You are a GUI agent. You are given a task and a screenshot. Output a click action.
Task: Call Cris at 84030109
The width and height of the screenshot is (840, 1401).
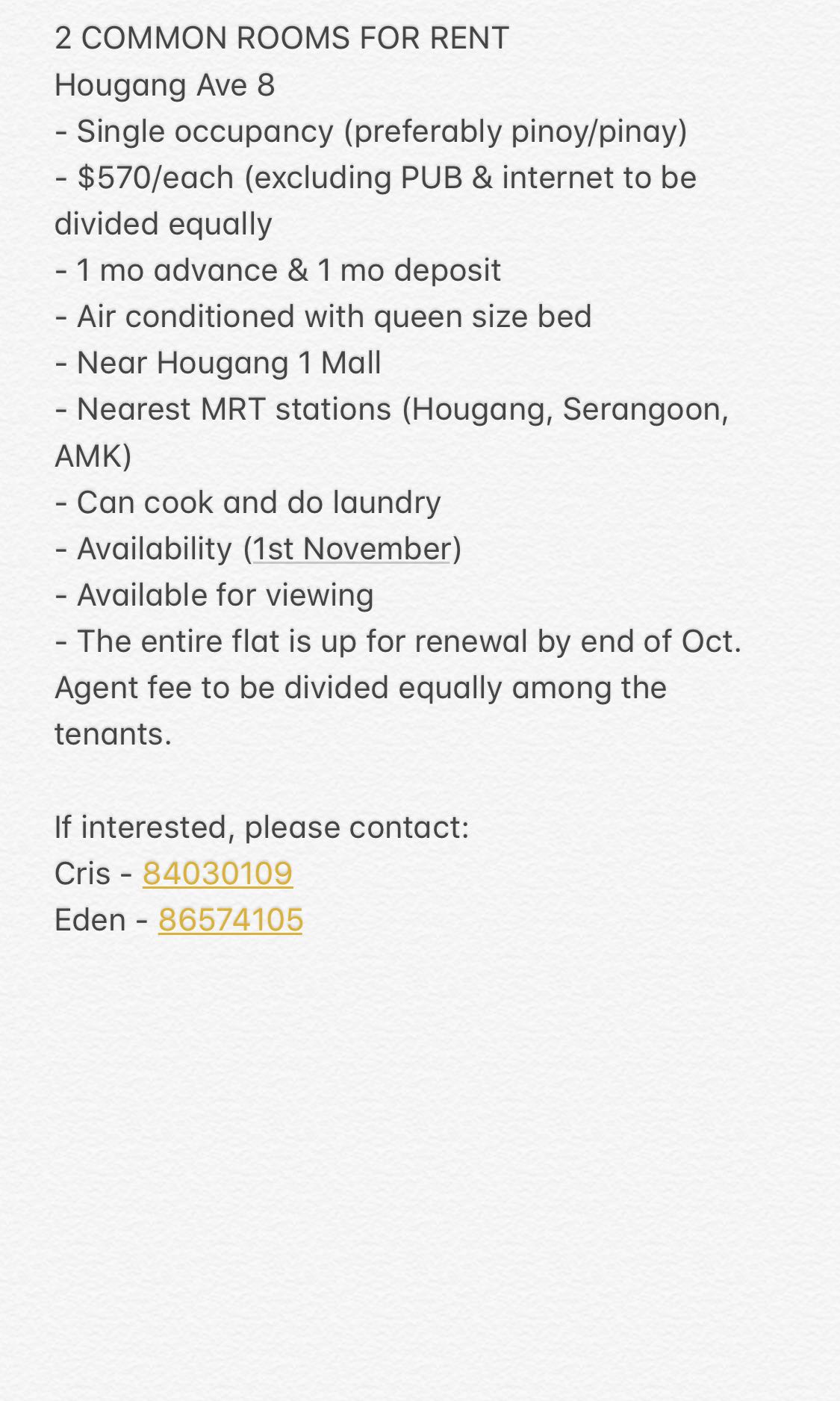217,873
